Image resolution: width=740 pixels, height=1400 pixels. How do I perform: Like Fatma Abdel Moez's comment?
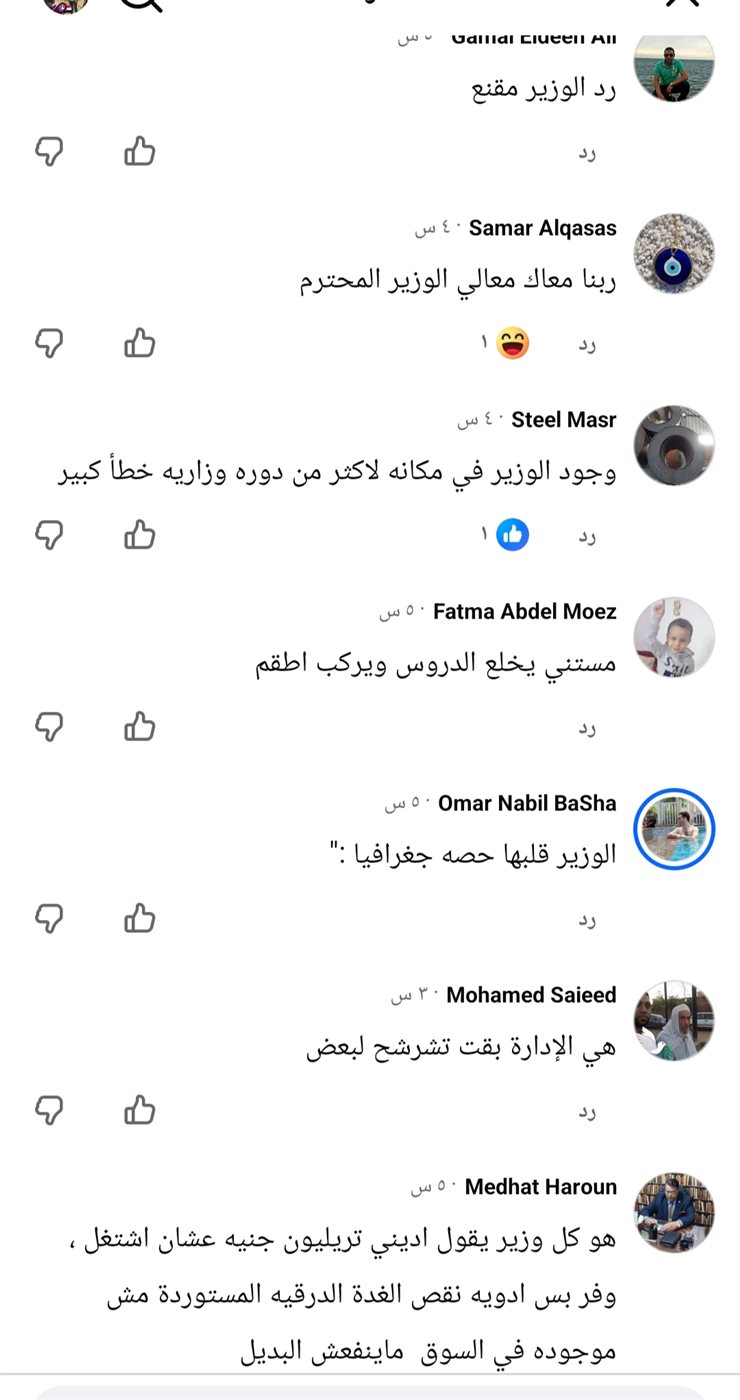(140, 727)
